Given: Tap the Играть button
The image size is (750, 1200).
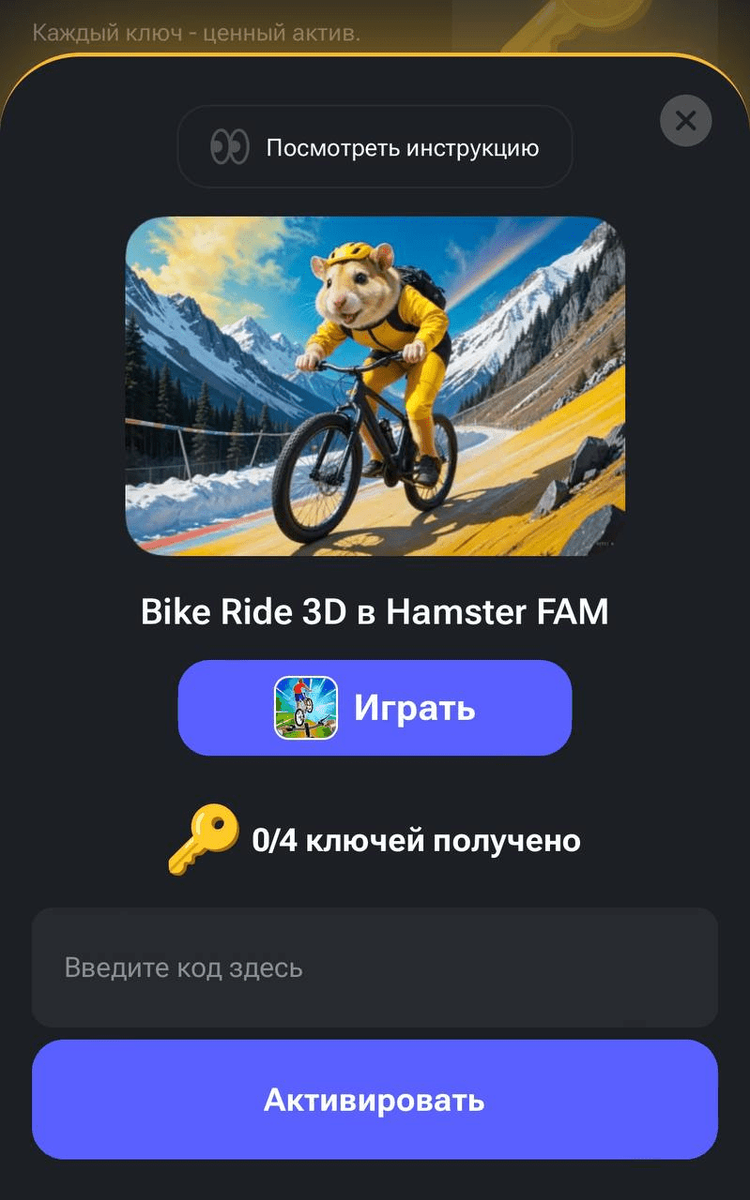Looking at the screenshot, I should [x=375, y=707].
